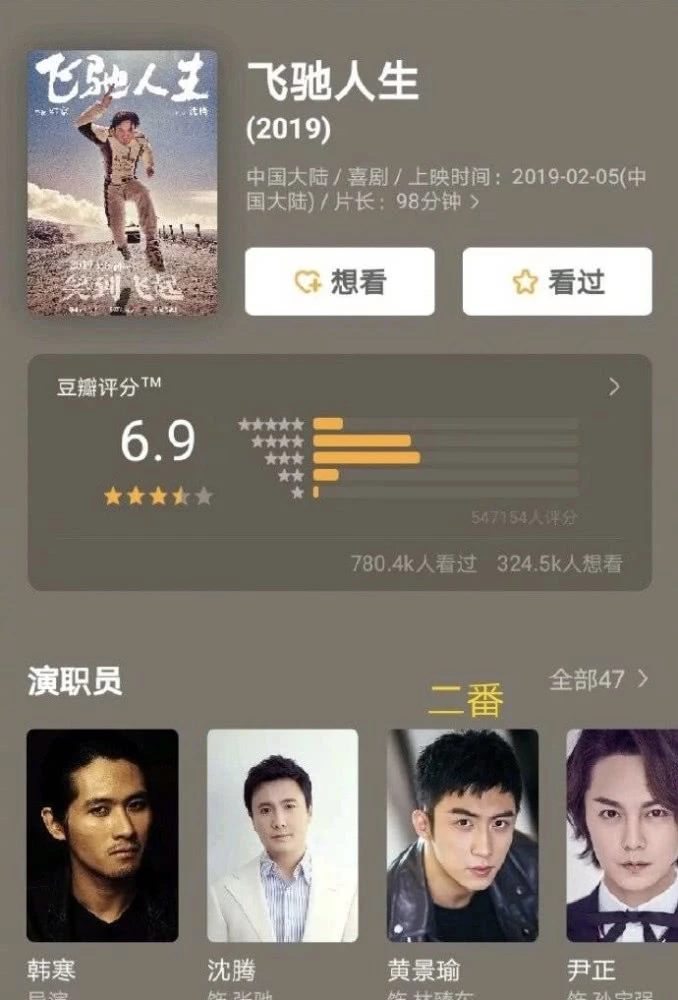Mark the movie as 想看

pos(339,282)
